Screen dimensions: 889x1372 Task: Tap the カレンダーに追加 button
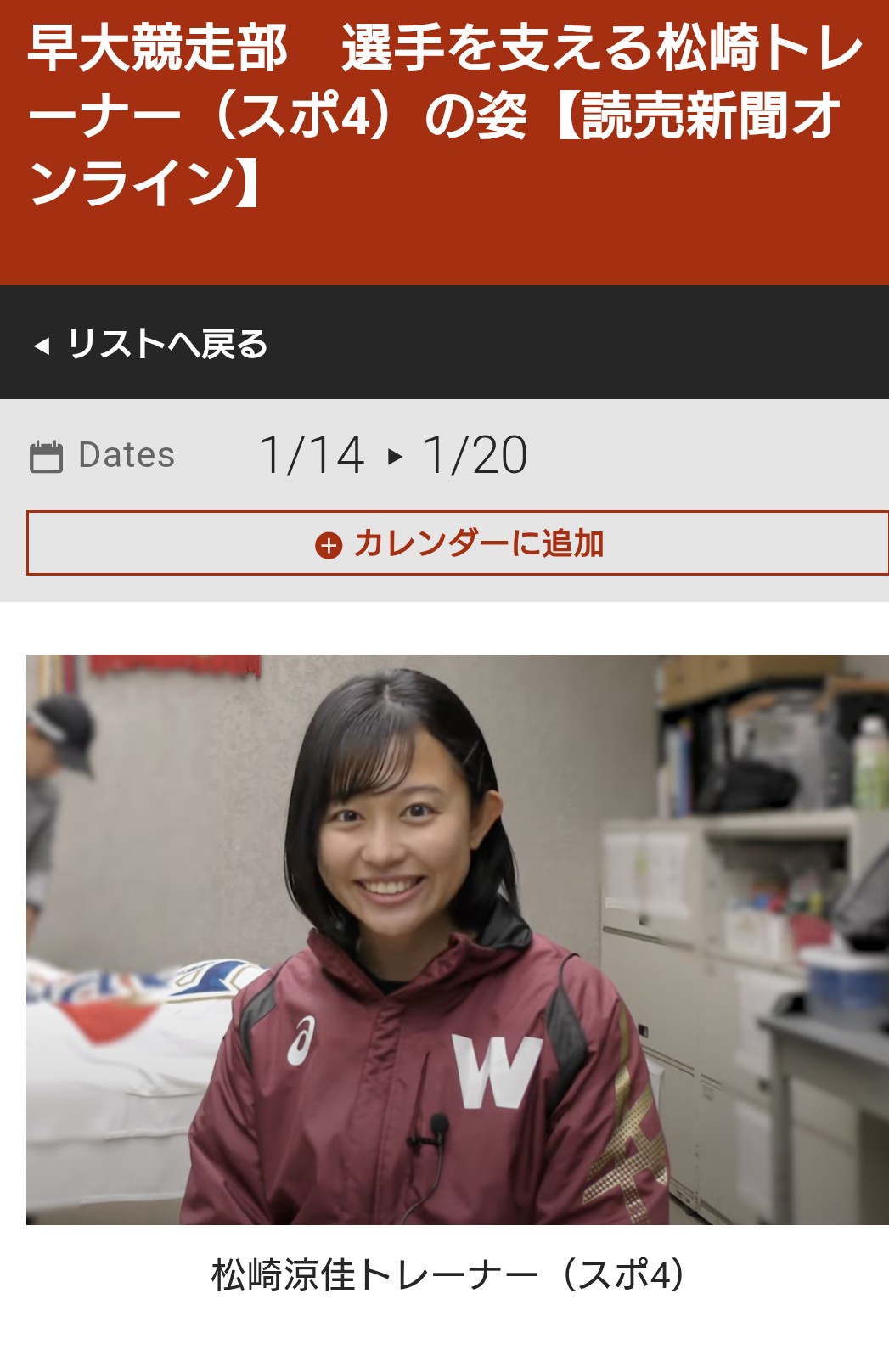(459, 543)
